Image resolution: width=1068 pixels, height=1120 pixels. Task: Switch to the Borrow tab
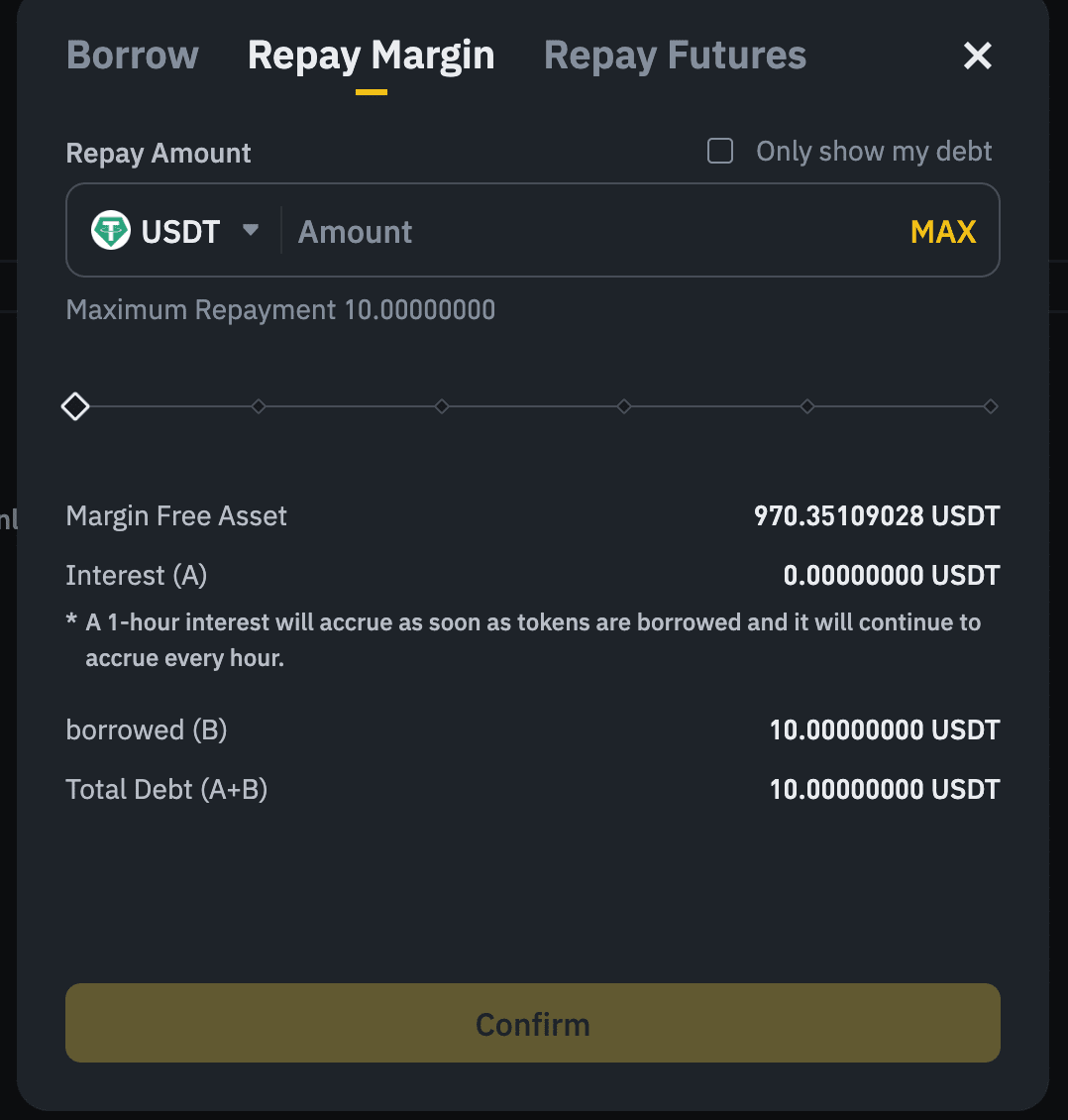pos(132,56)
